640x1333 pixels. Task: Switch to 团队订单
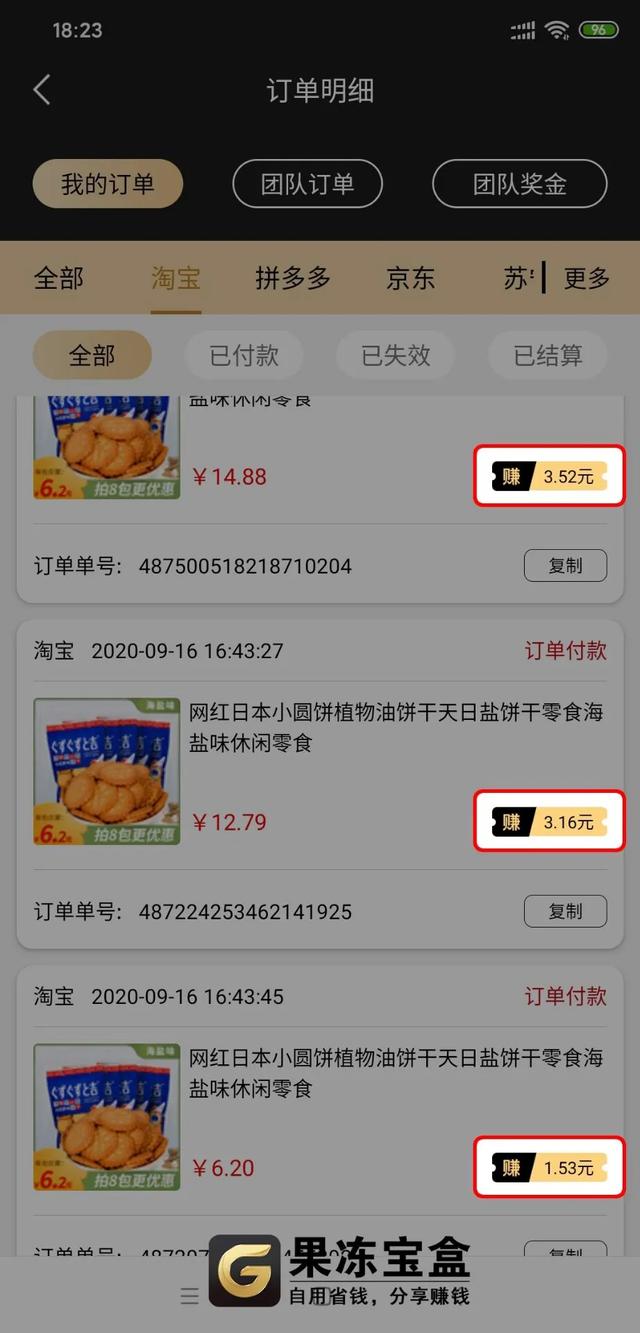(307, 184)
